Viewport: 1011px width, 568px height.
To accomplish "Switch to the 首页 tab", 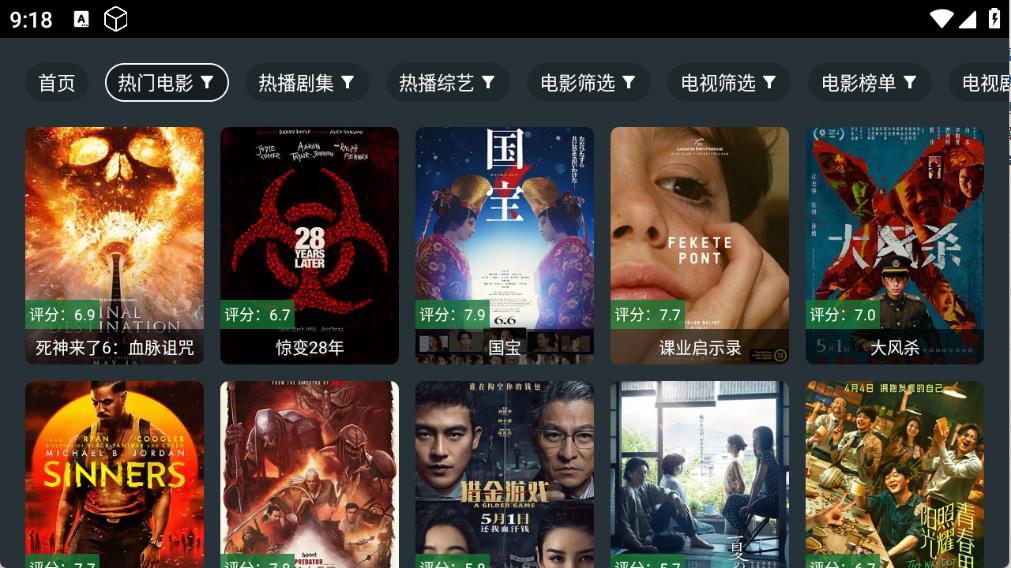I will pos(57,83).
